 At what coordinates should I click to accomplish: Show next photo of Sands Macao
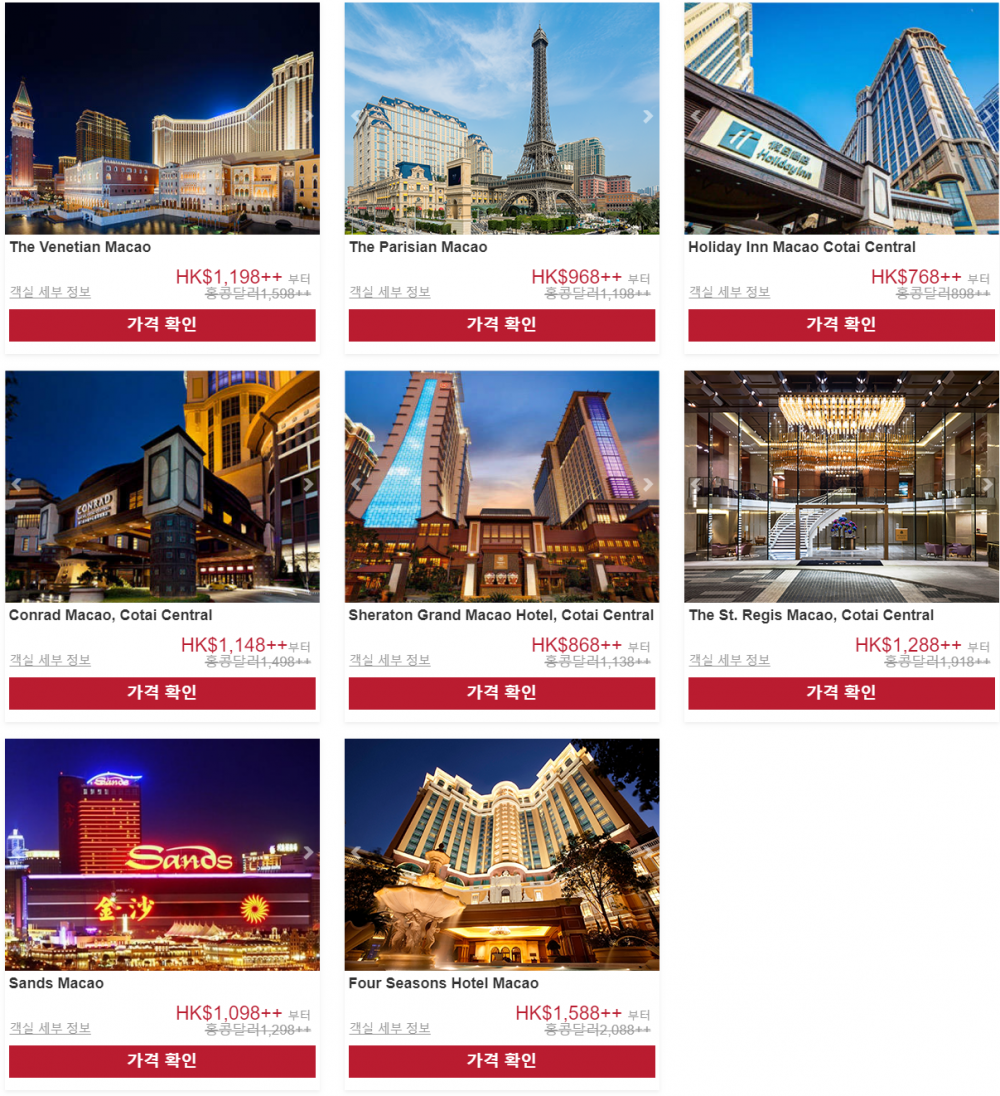coord(308,853)
